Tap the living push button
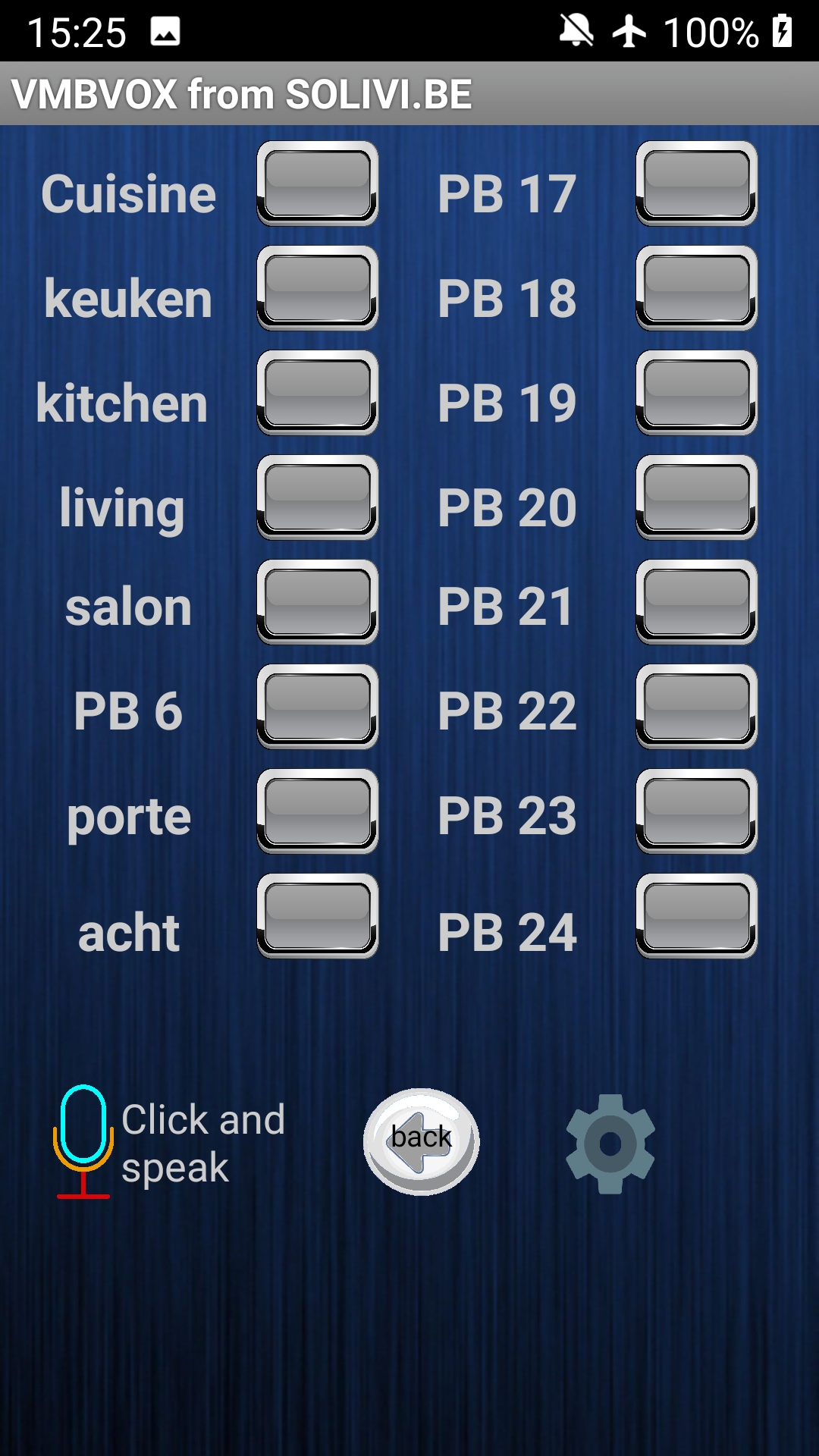819x1456 pixels. (318, 497)
